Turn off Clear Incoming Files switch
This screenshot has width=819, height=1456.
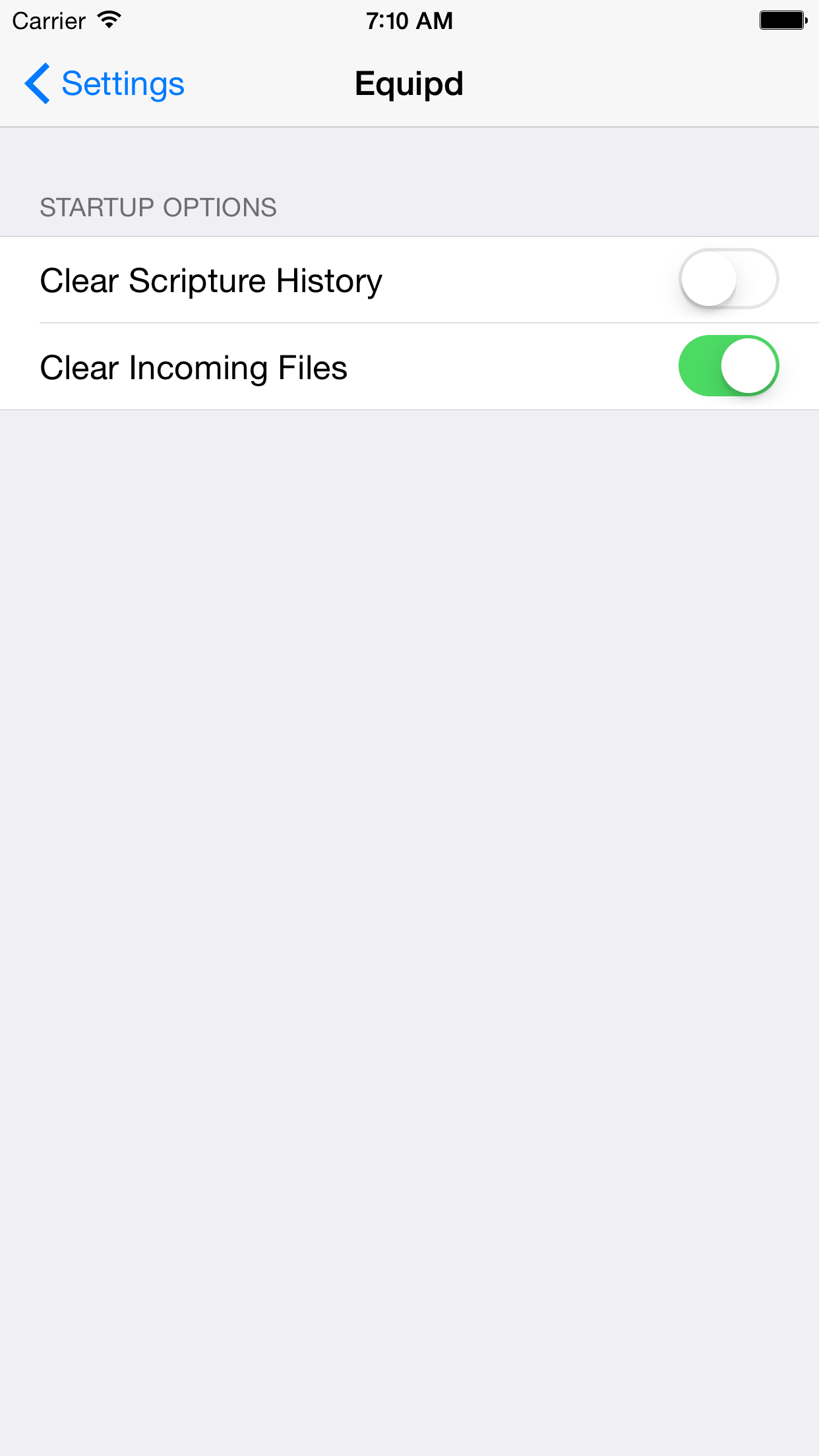coord(728,366)
